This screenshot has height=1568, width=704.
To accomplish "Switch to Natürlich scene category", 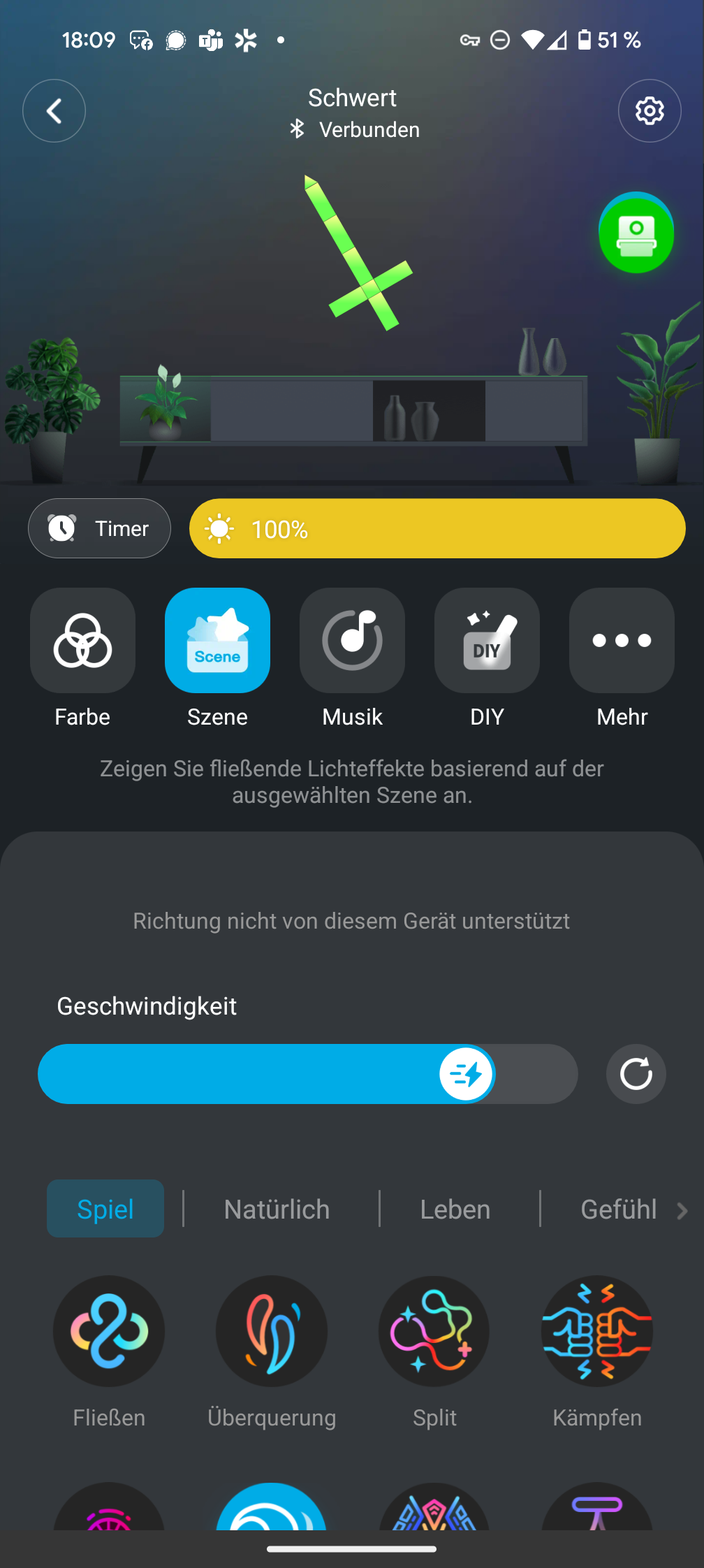I will 277,1209.
